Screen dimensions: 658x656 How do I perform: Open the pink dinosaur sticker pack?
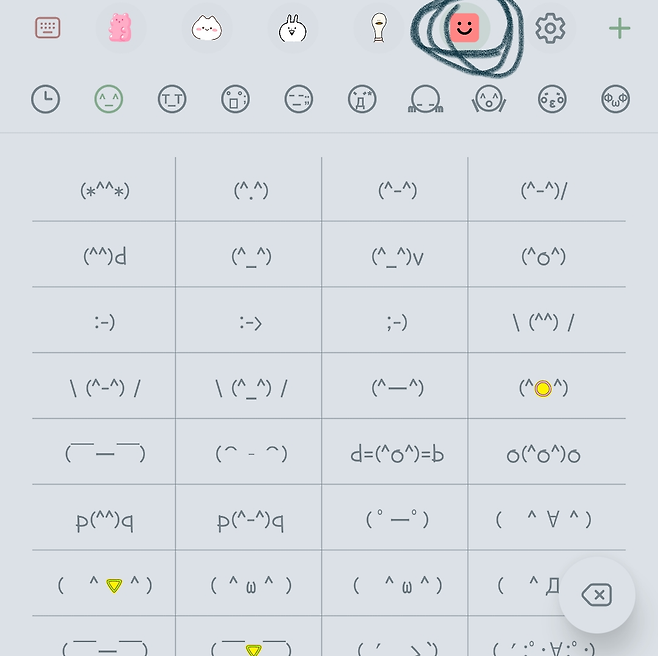[120, 28]
